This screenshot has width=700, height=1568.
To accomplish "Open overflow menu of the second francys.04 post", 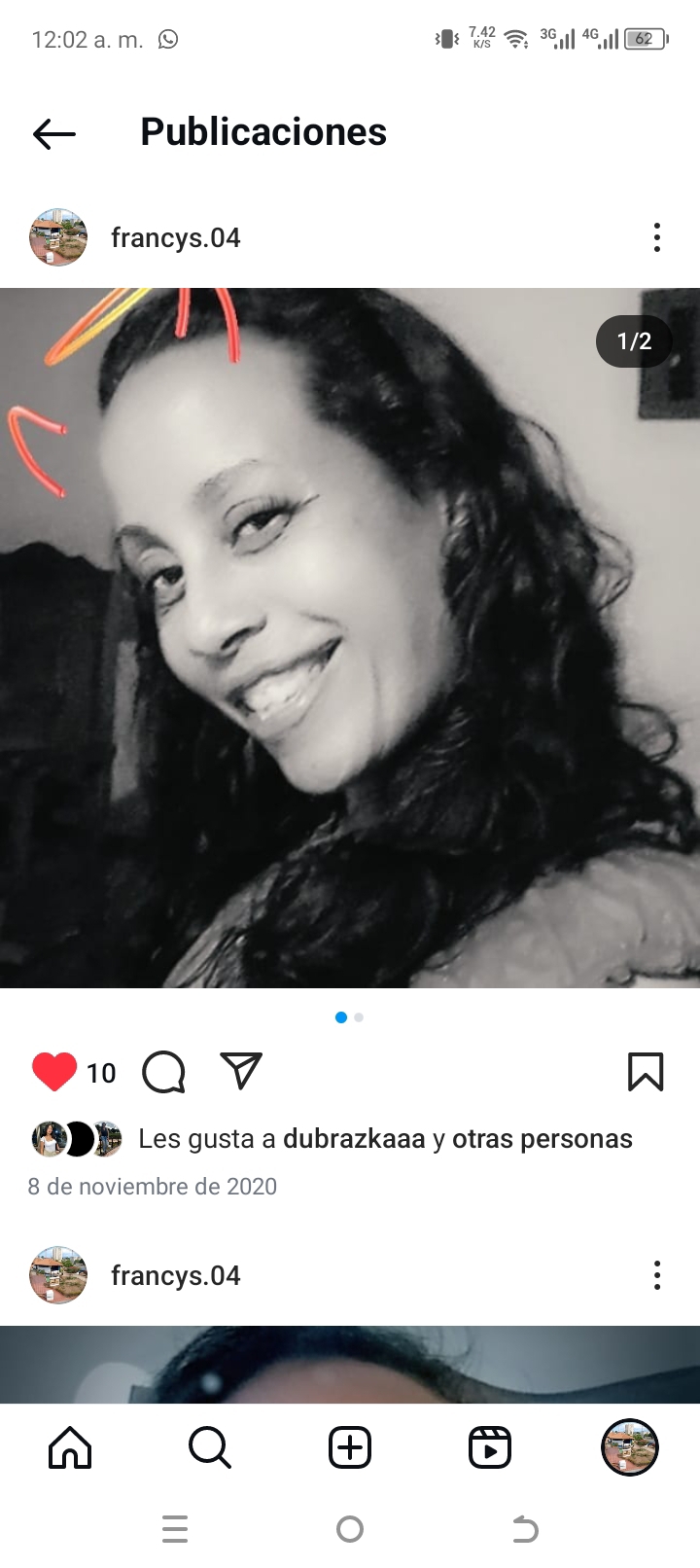I will [657, 1275].
